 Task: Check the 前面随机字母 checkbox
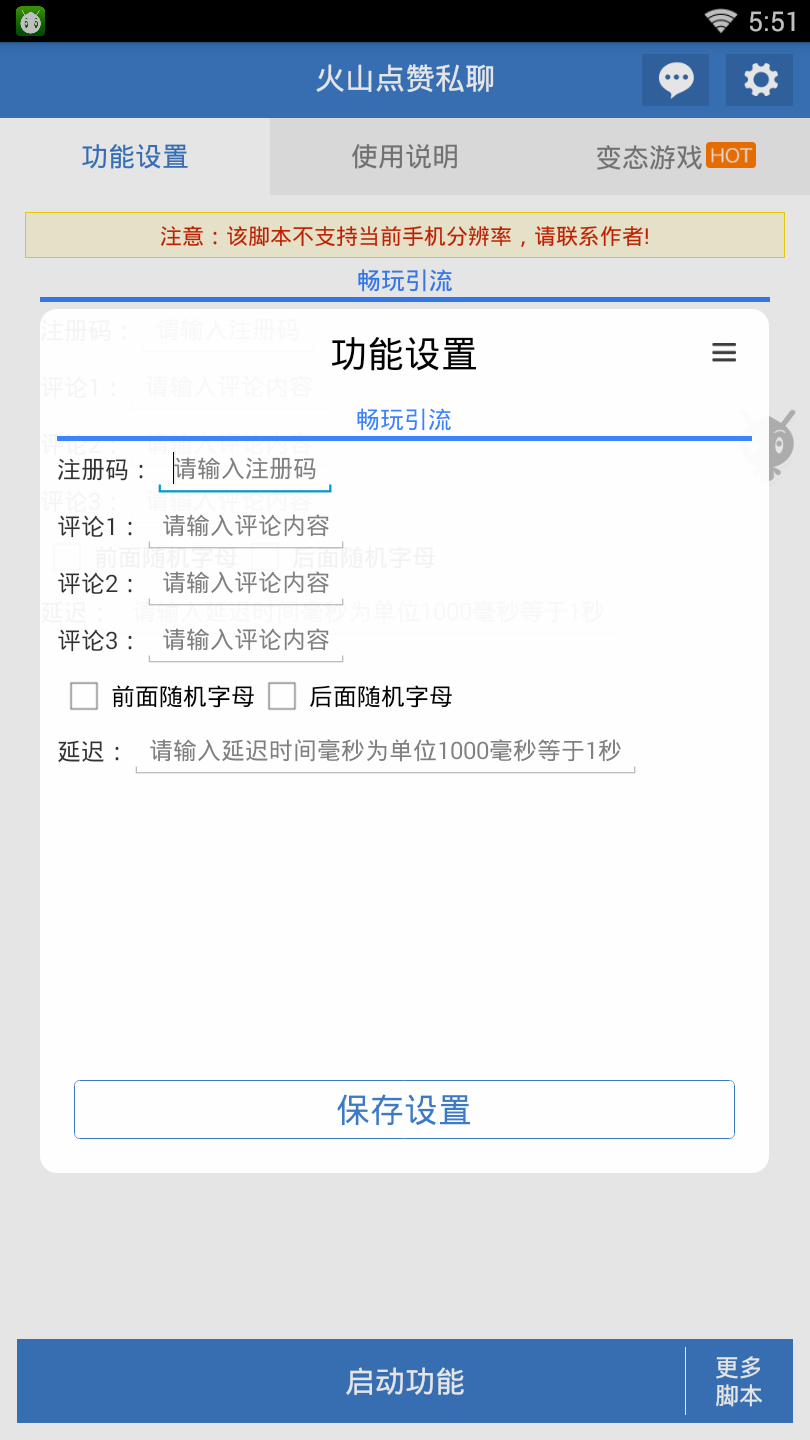pyautogui.click(x=85, y=696)
